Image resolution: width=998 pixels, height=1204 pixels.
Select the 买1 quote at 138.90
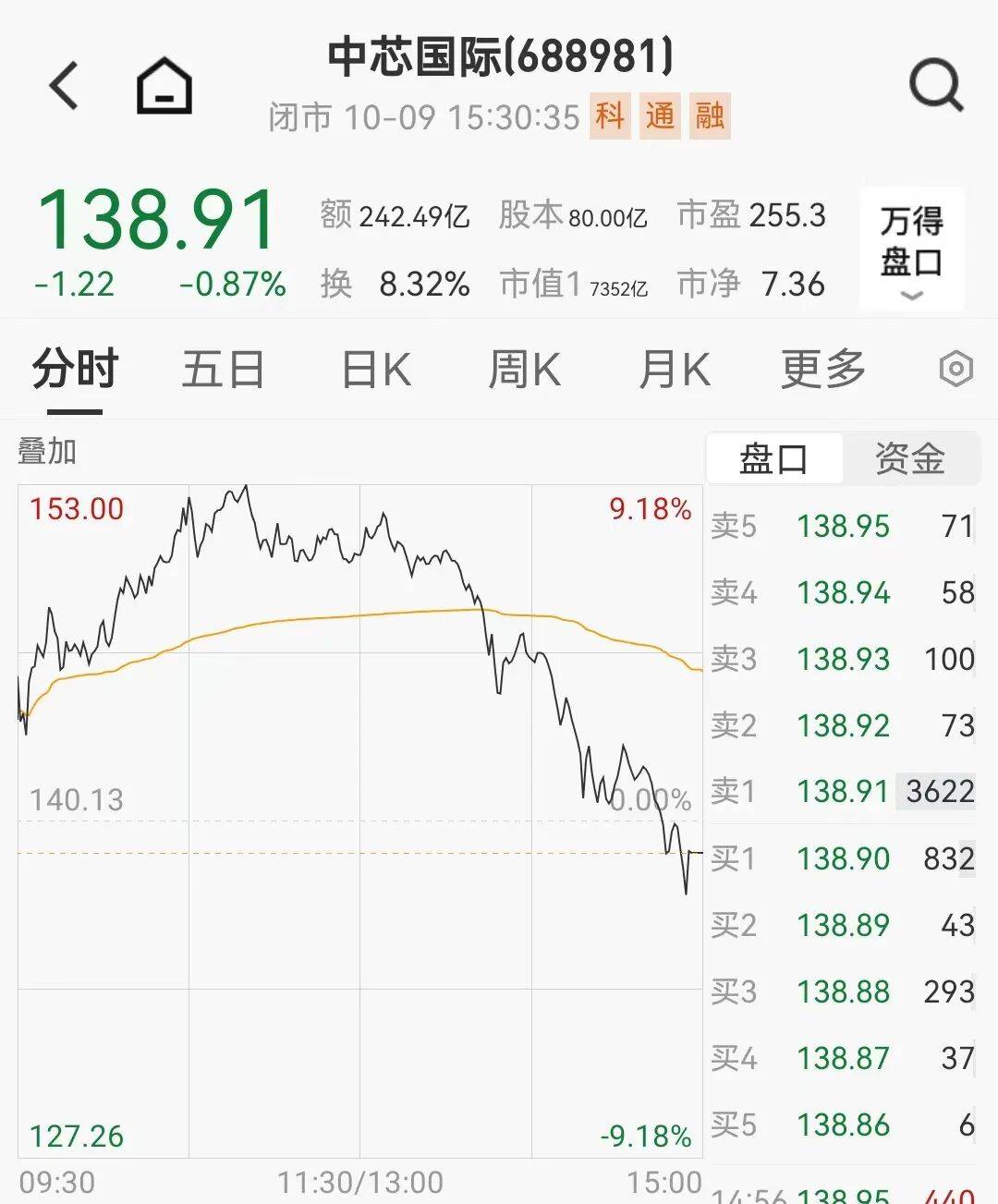[x=842, y=858]
